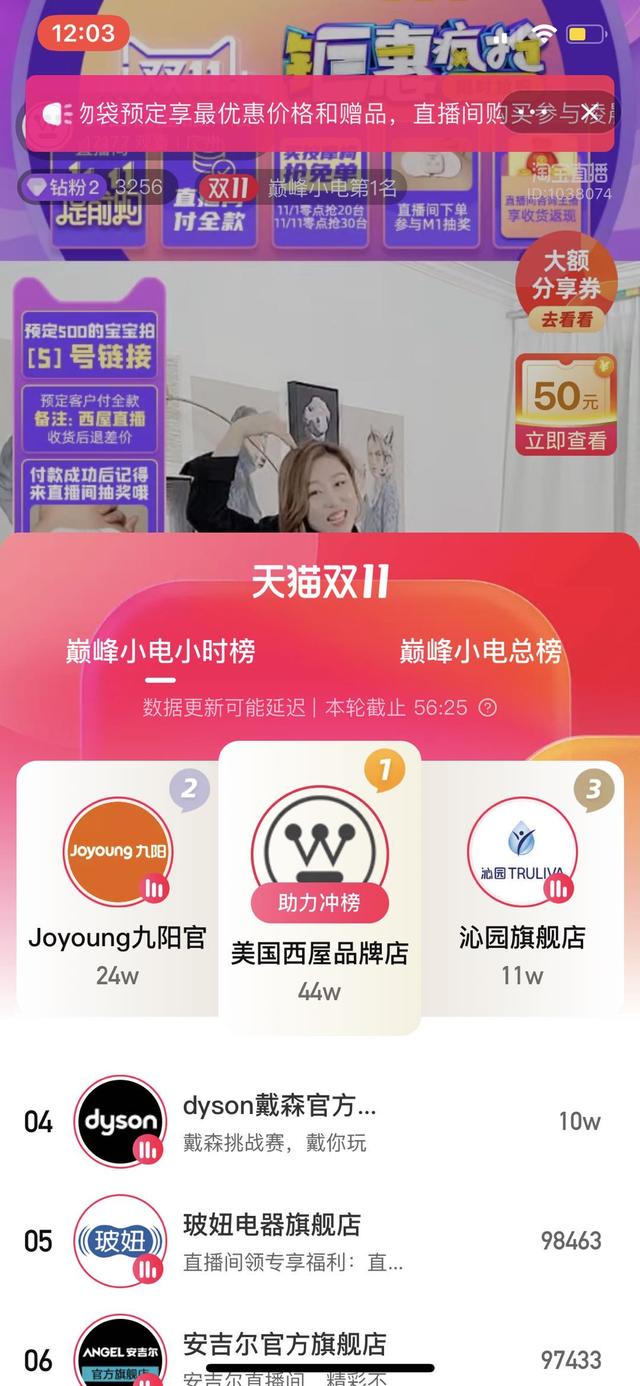Switch to 巅峰小电总榜 tab

480,651
